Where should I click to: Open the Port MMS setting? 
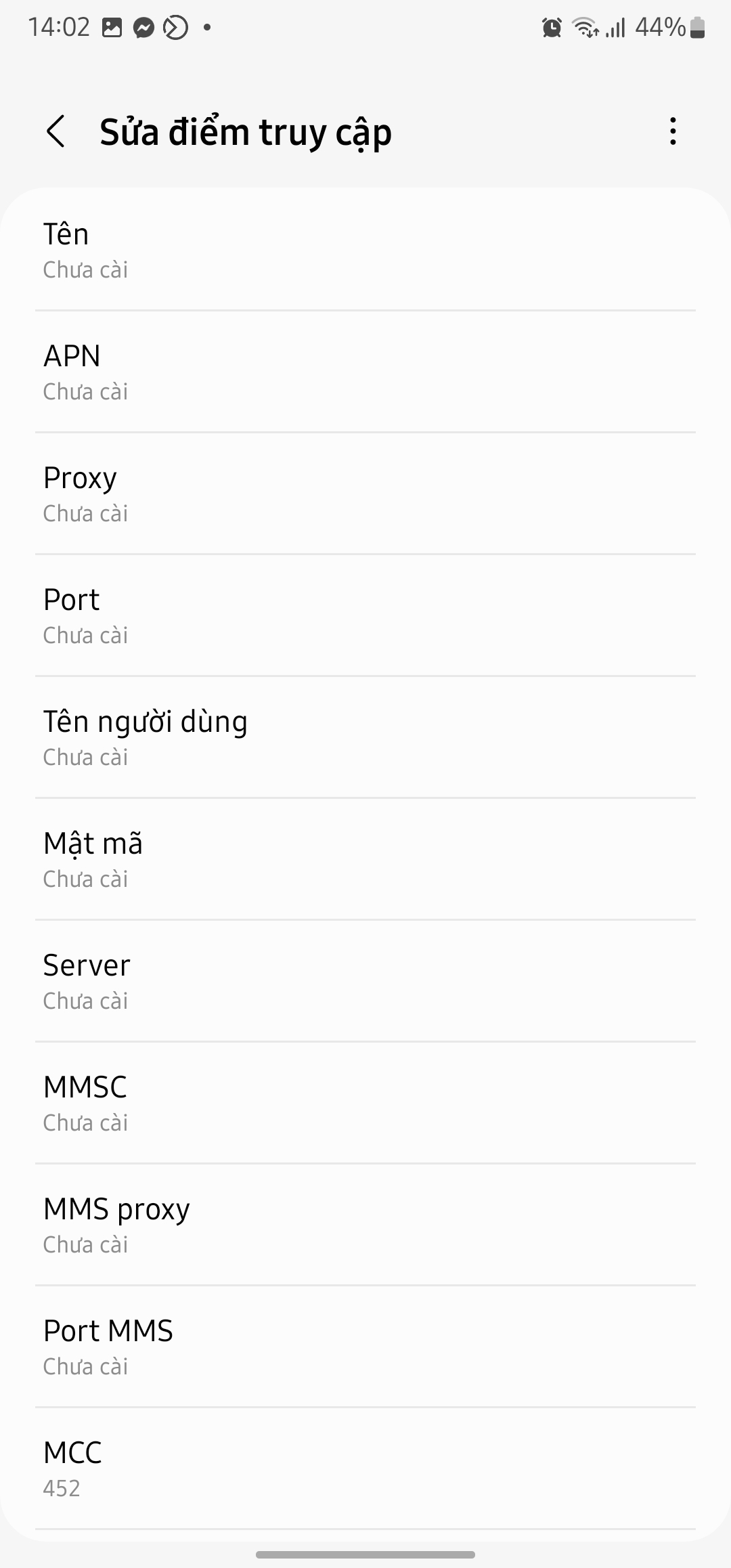(x=365, y=1347)
